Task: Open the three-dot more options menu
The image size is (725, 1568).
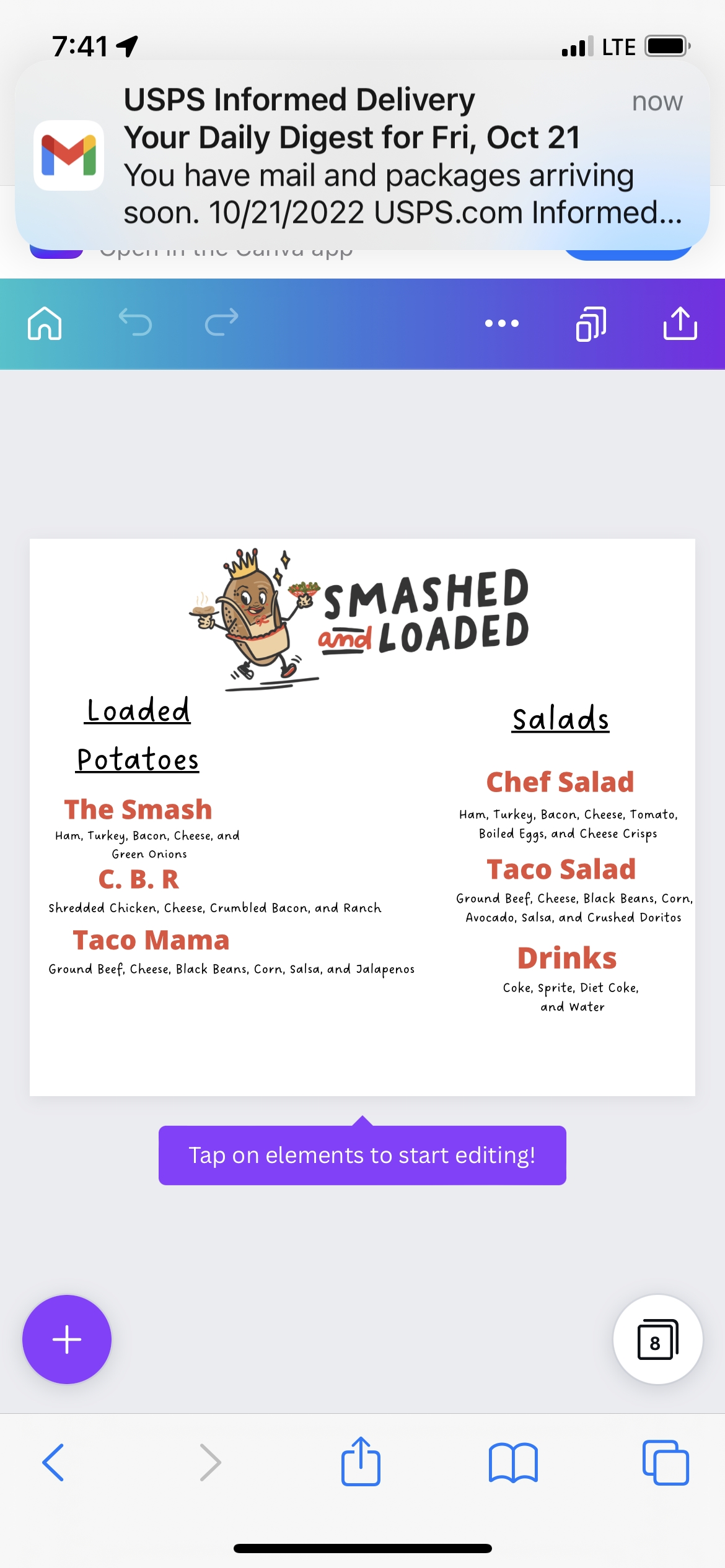Action: tap(501, 323)
